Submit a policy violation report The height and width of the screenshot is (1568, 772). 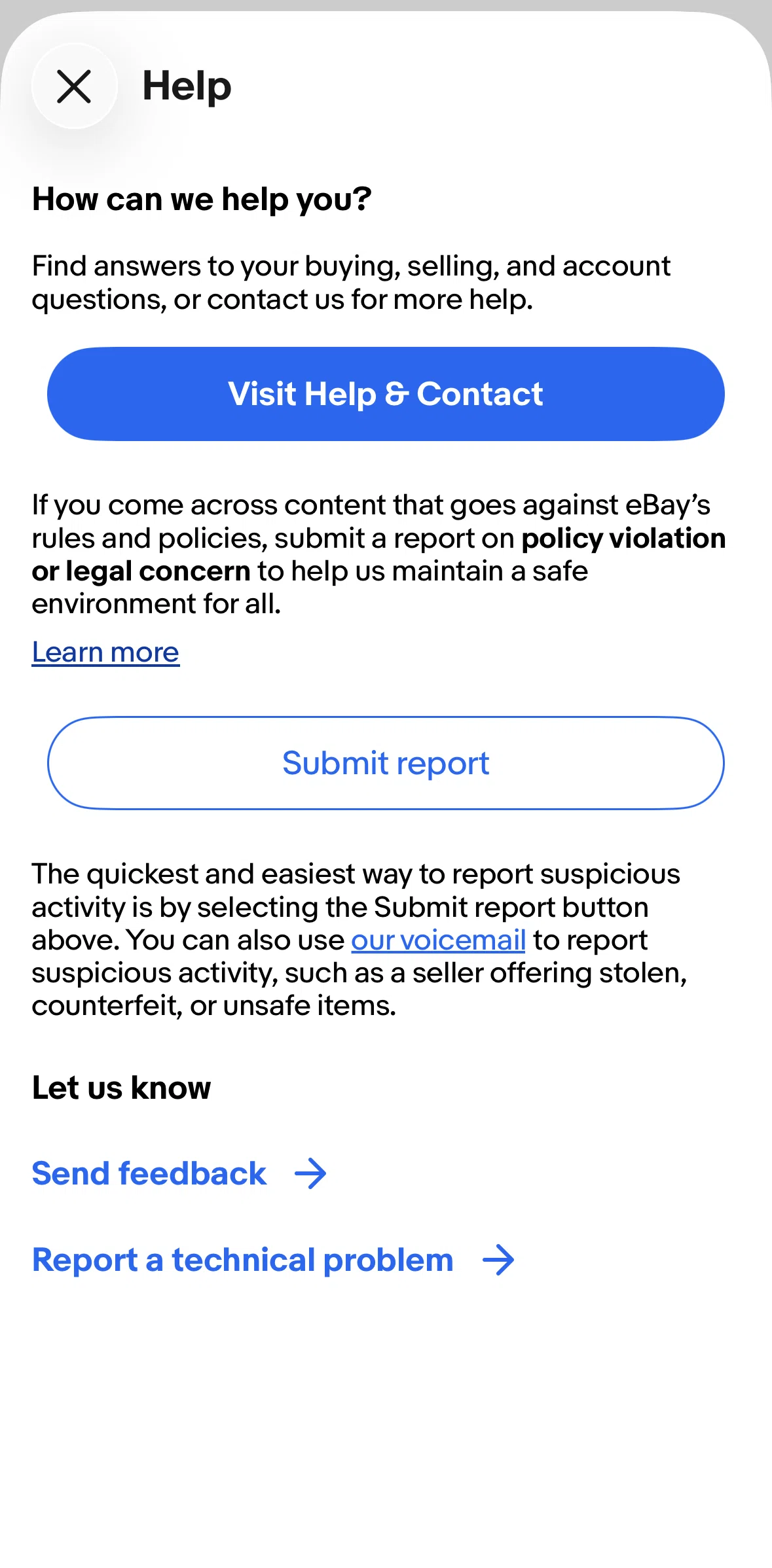tap(386, 763)
